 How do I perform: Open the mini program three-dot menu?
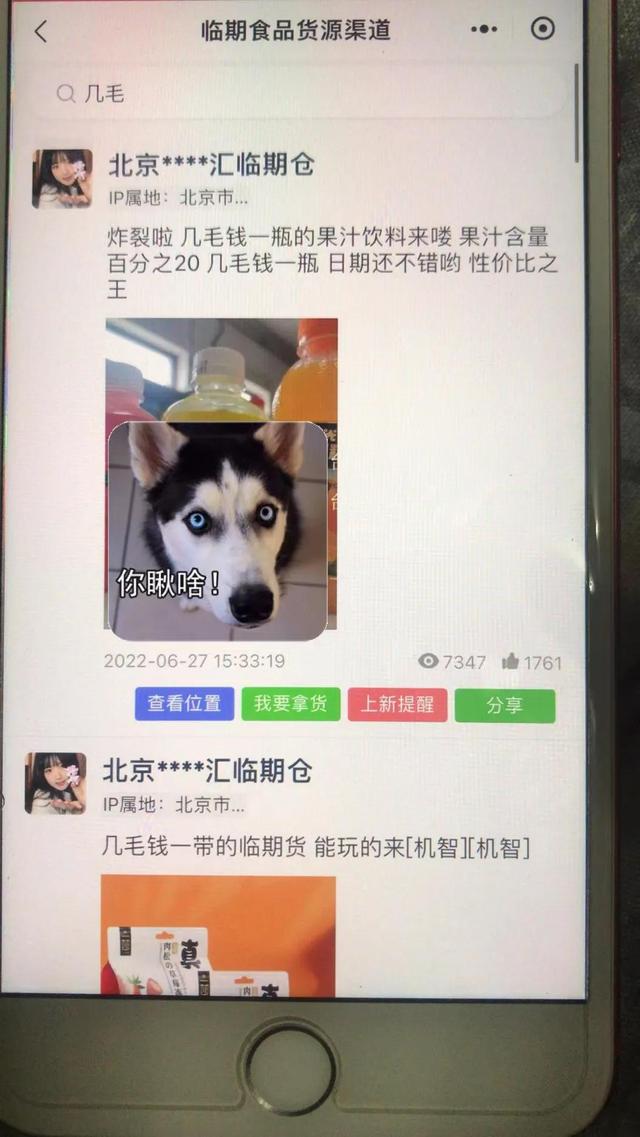(x=483, y=30)
